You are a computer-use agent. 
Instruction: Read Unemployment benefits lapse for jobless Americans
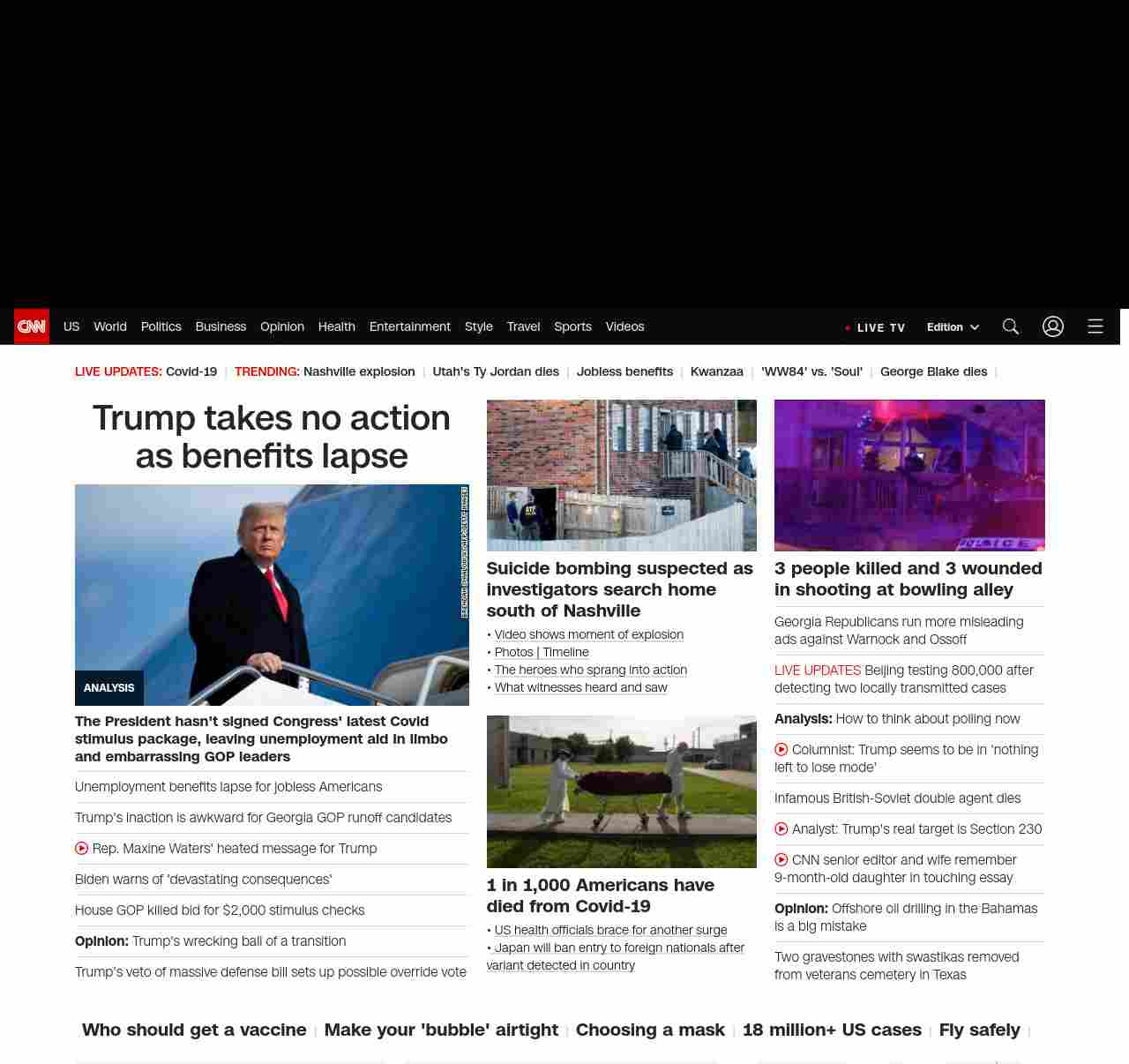point(228,787)
